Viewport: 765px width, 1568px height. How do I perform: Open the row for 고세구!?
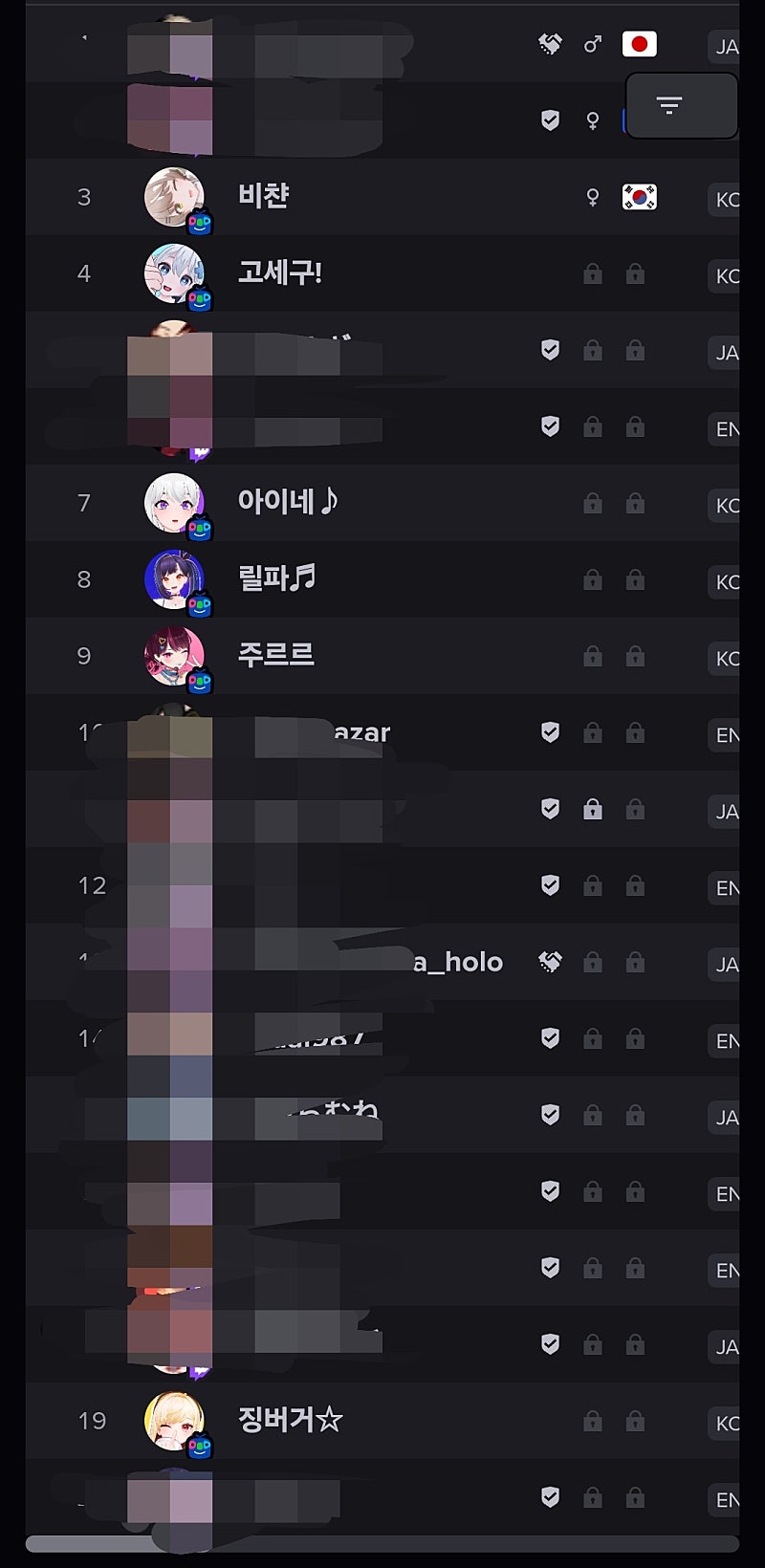(279, 273)
